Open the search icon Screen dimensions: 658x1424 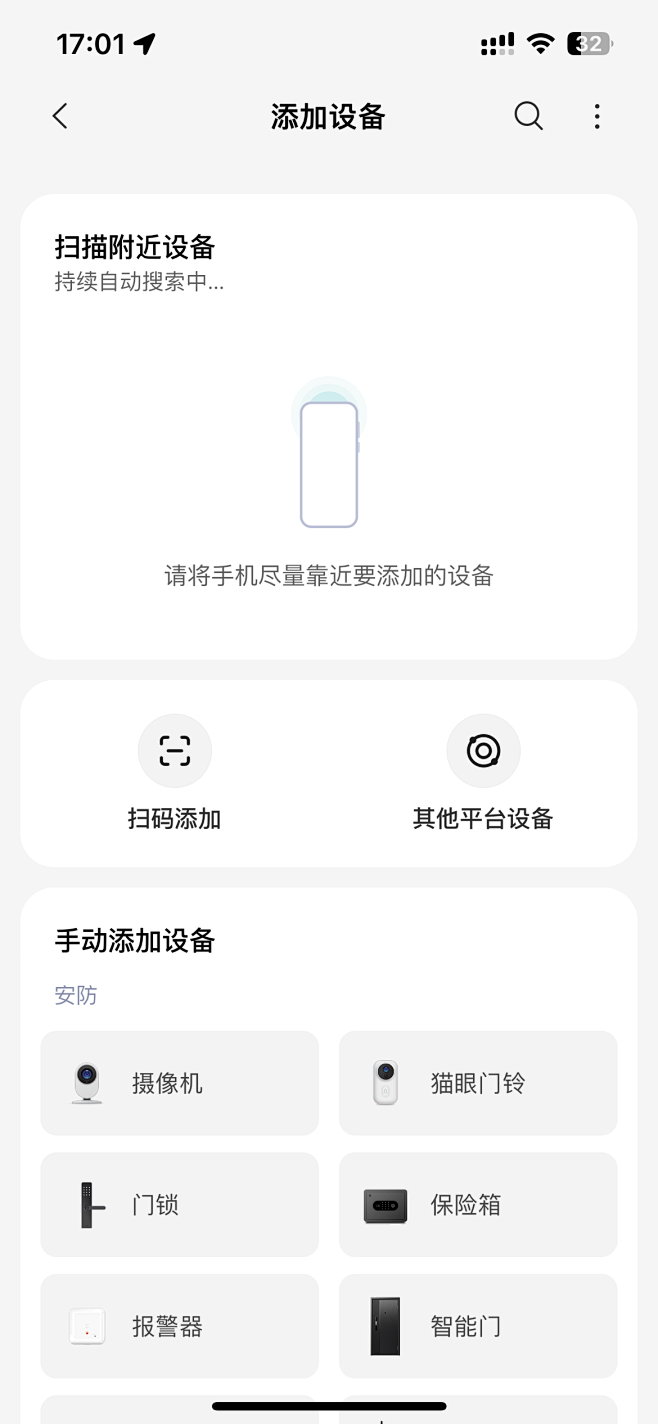[528, 116]
